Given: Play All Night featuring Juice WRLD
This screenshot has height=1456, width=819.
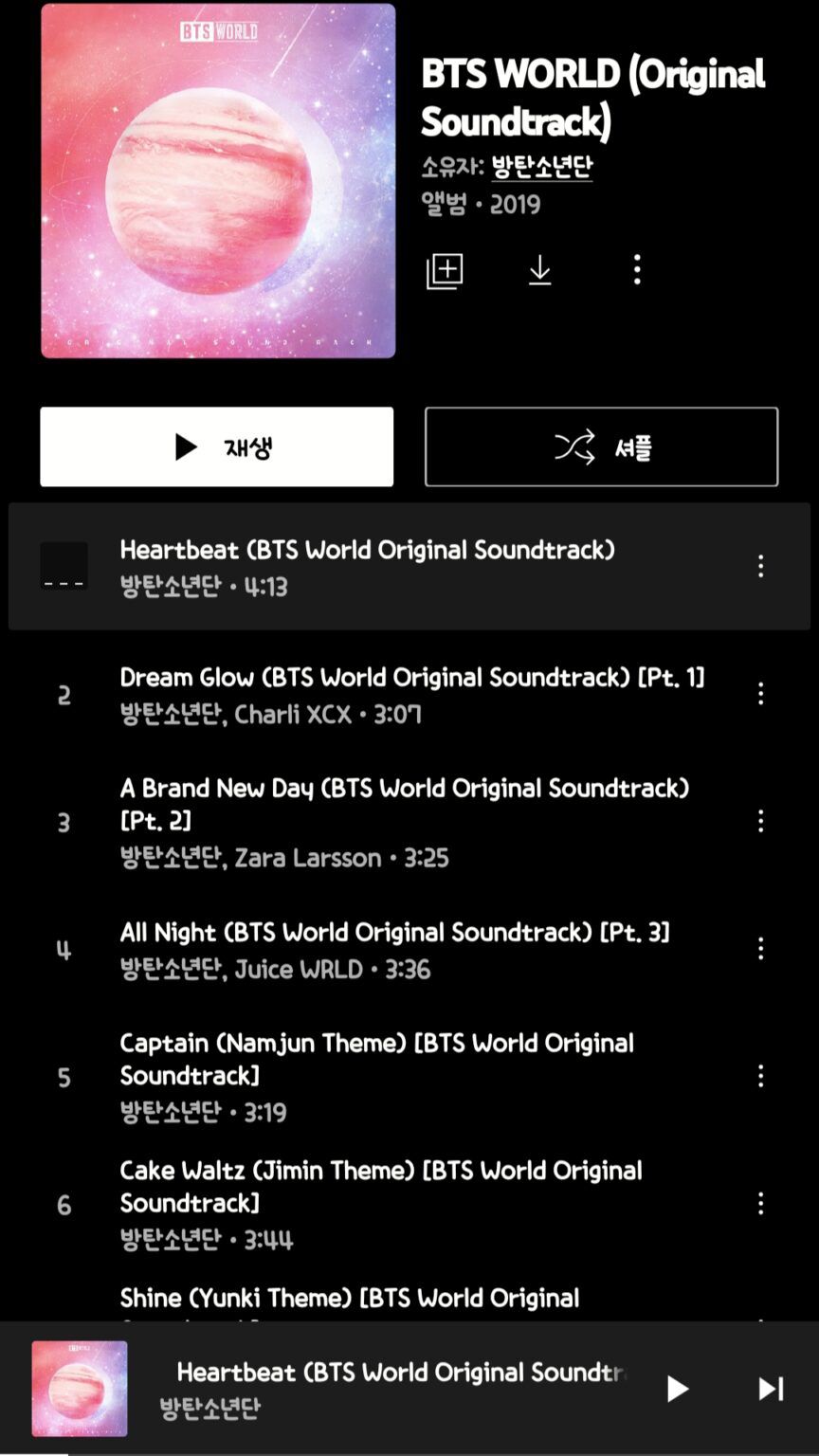Looking at the screenshot, I should (x=394, y=949).
